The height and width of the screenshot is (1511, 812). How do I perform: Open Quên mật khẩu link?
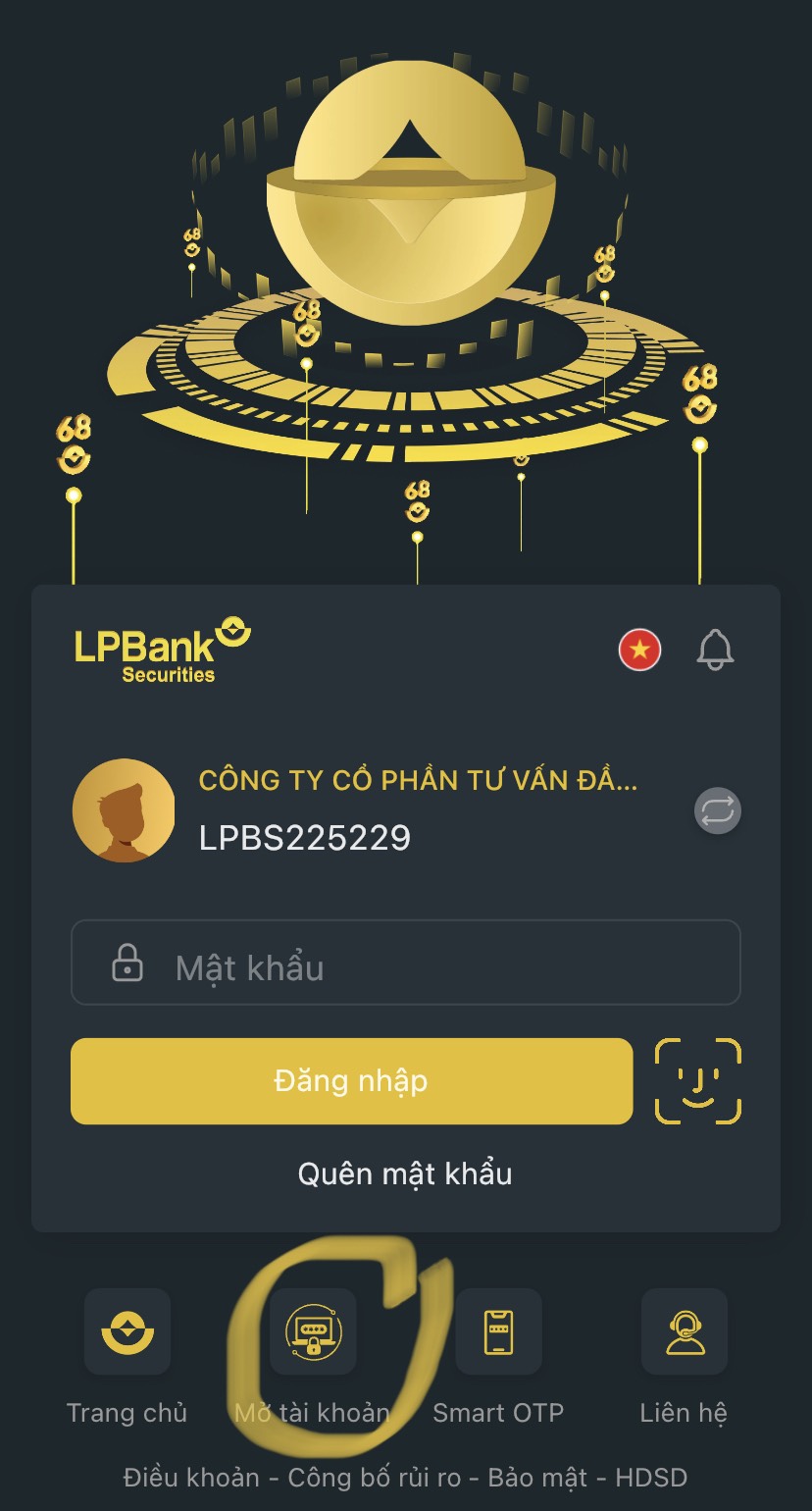(x=405, y=1173)
